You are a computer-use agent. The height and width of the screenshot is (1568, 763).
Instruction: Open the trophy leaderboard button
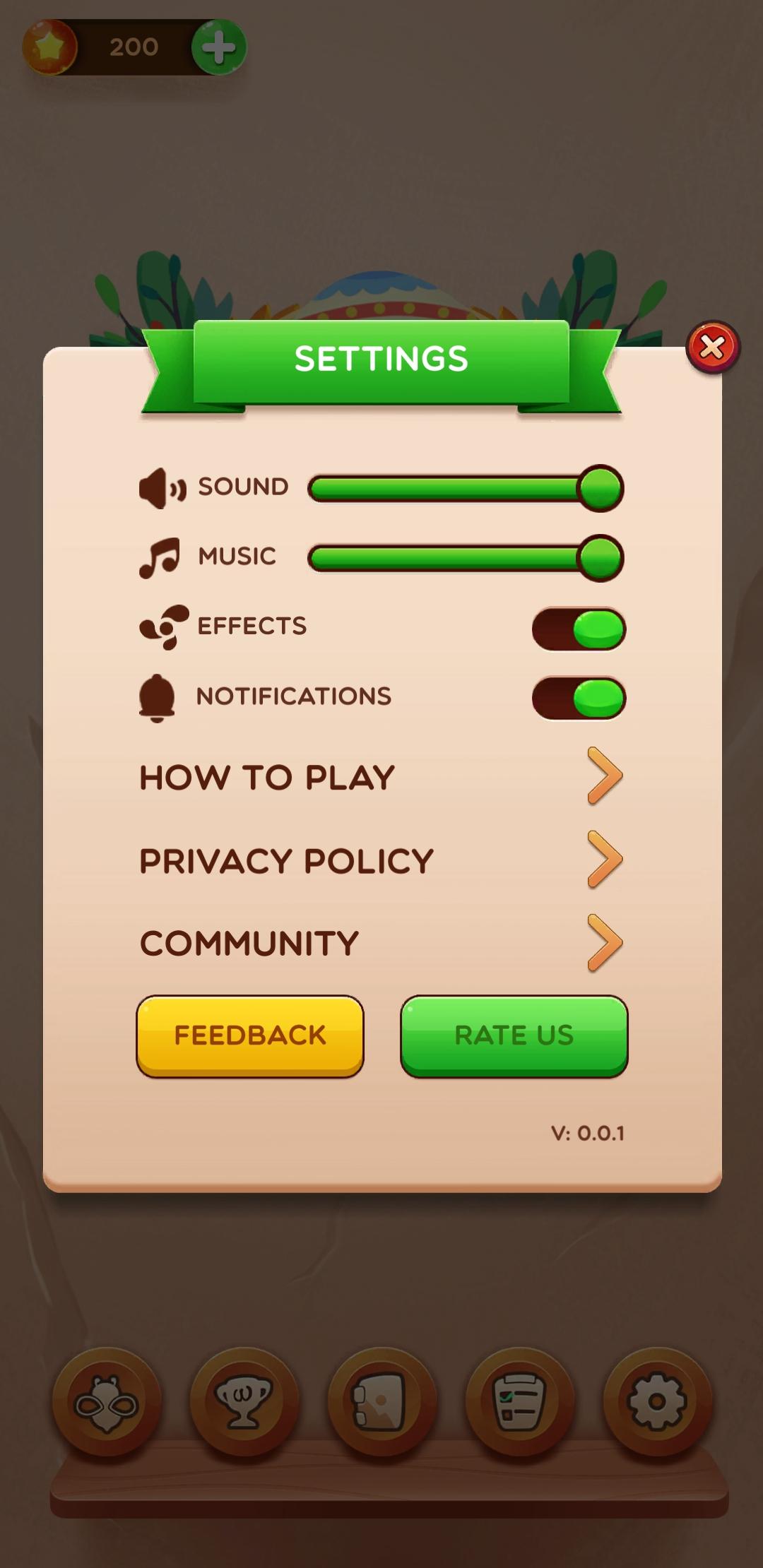coord(244,1401)
